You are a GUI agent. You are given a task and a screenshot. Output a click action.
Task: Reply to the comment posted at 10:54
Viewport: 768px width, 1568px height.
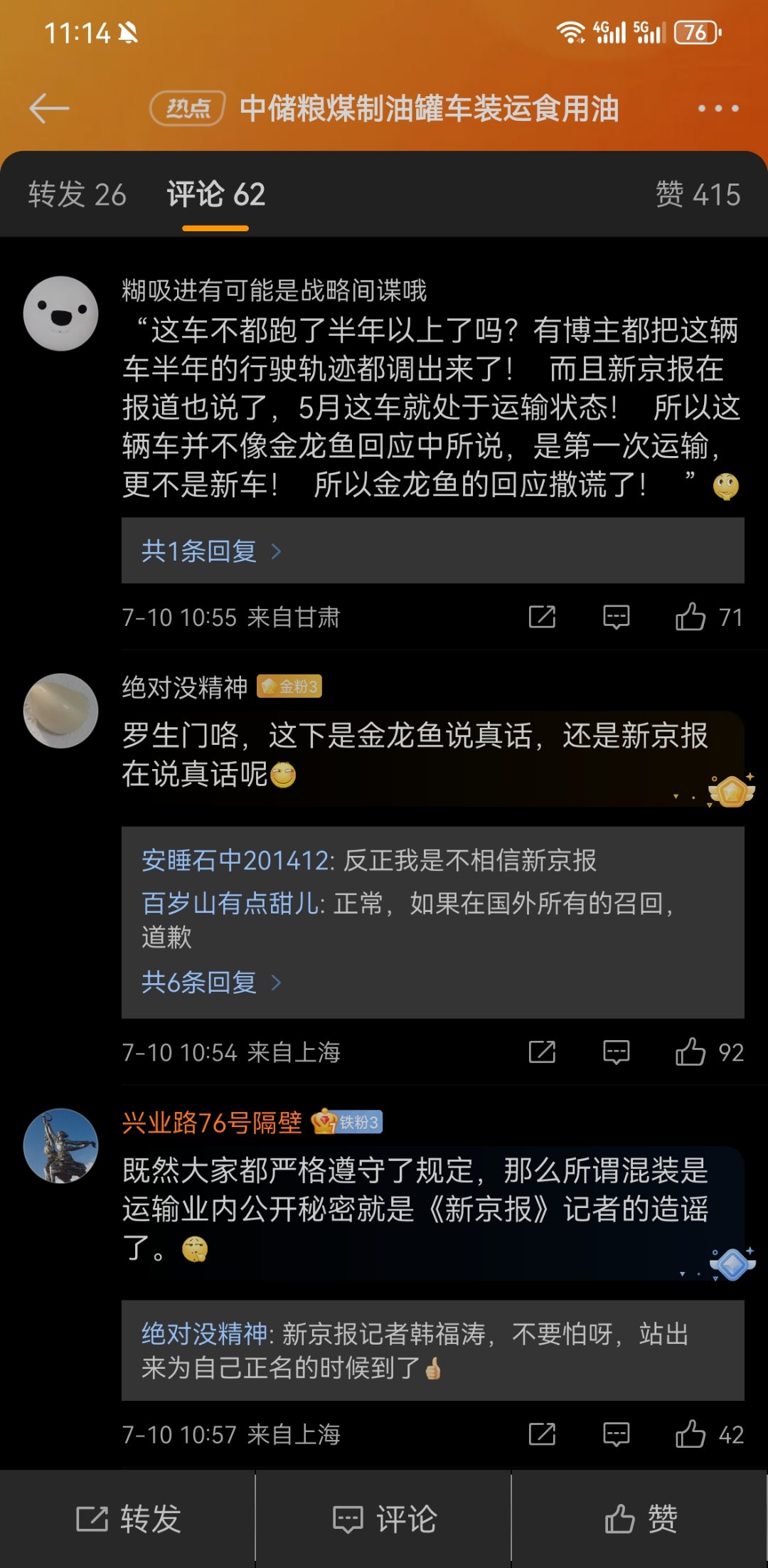coord(616,1052)
